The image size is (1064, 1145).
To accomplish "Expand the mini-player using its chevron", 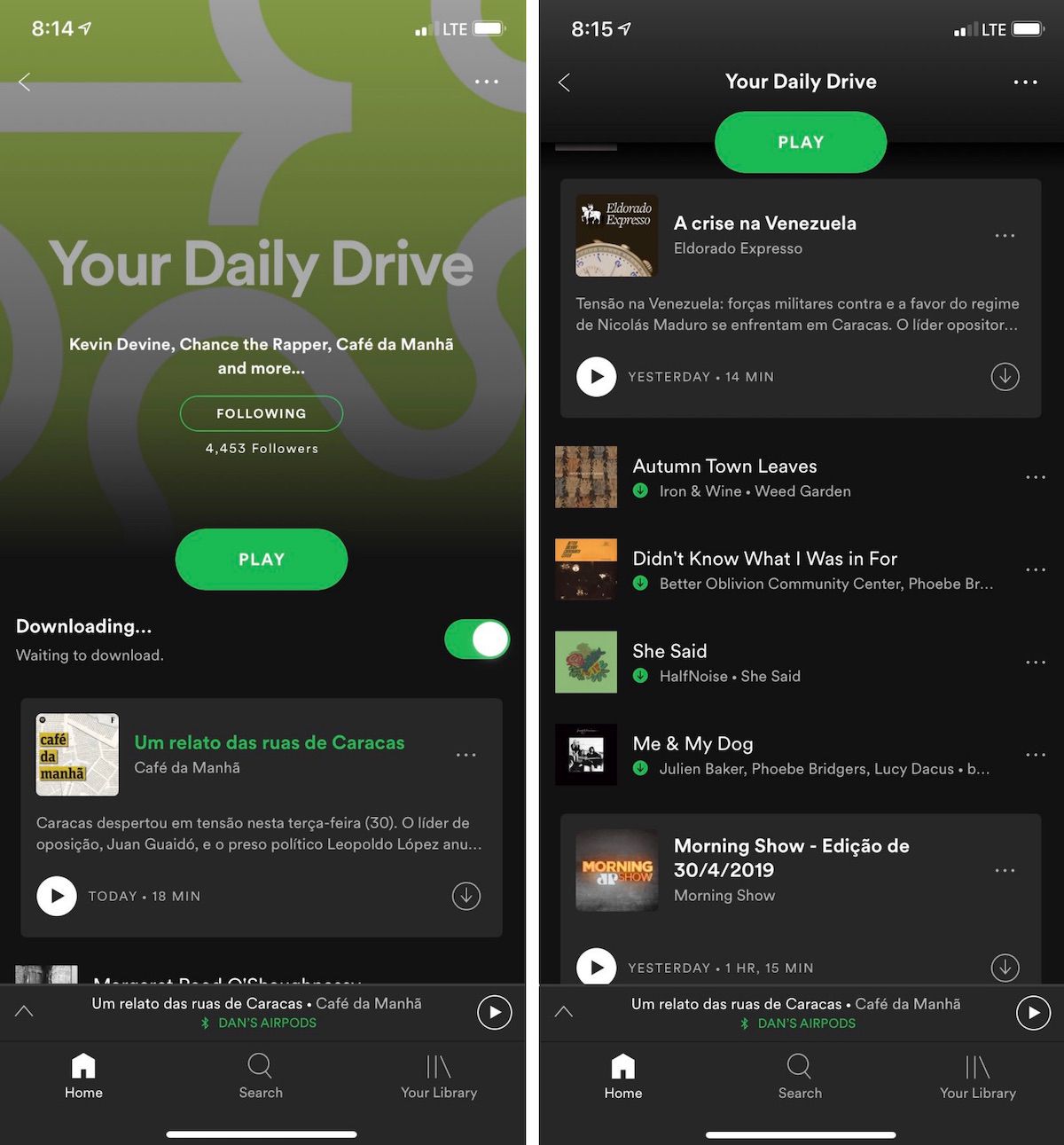I will (x=24, y=1010).
